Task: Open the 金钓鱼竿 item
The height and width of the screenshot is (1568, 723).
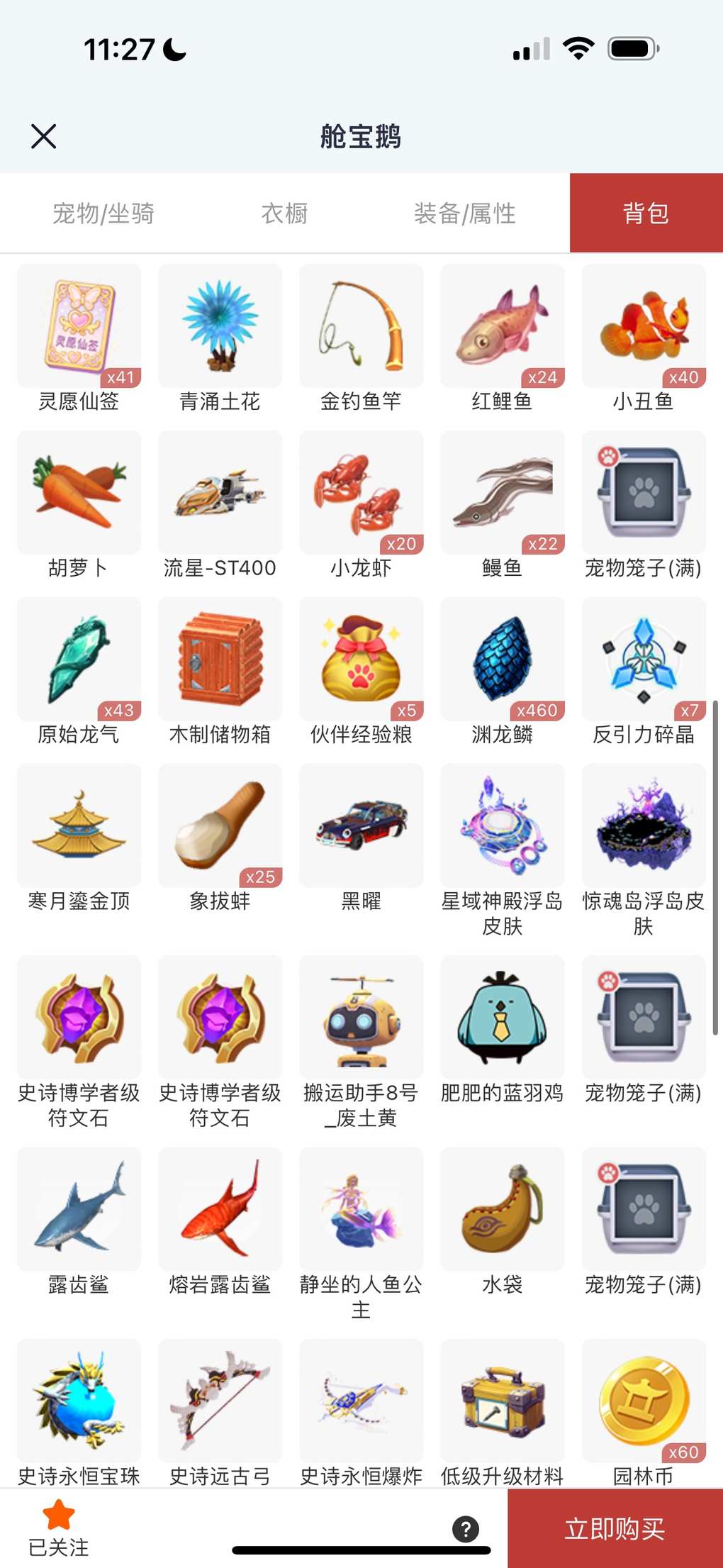Action: click(x=361, y=327)
